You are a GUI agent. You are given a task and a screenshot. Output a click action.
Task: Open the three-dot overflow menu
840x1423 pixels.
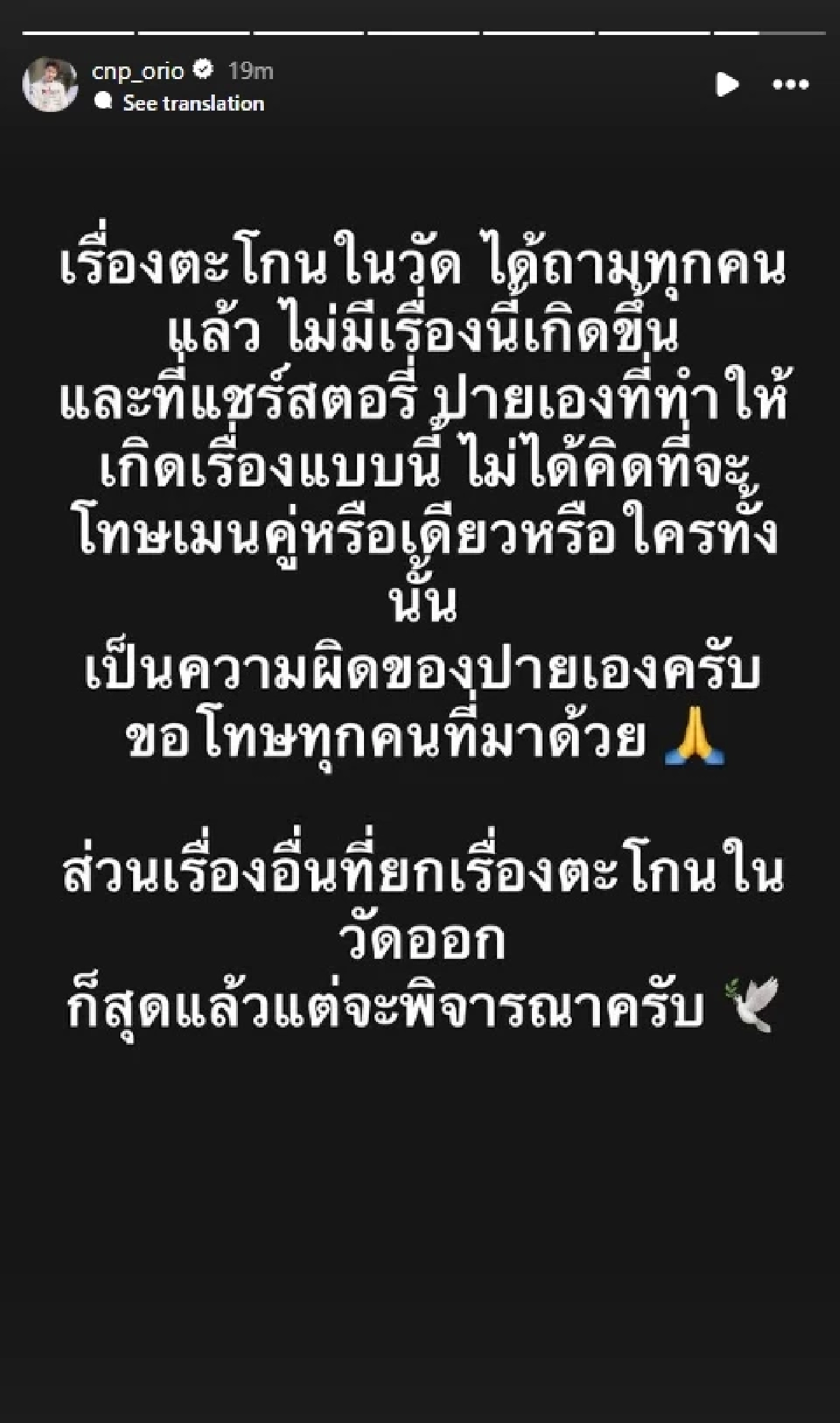(792, 84)
